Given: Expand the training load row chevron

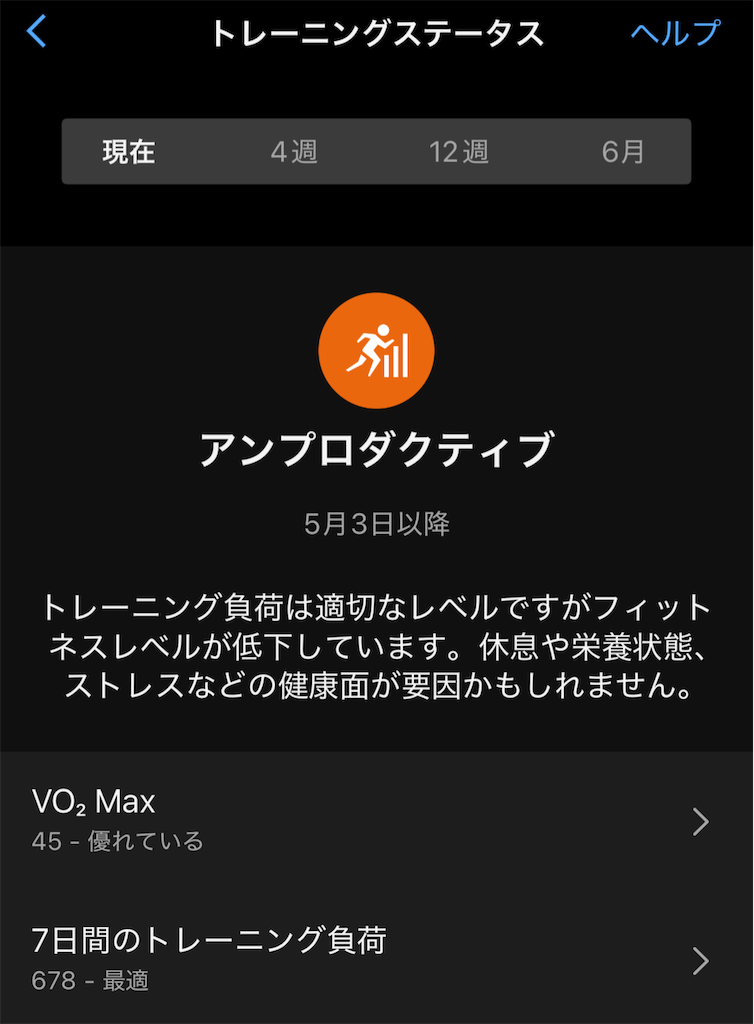Looking at the screenshot, I should pyautogui.click(x=702, y=960).
